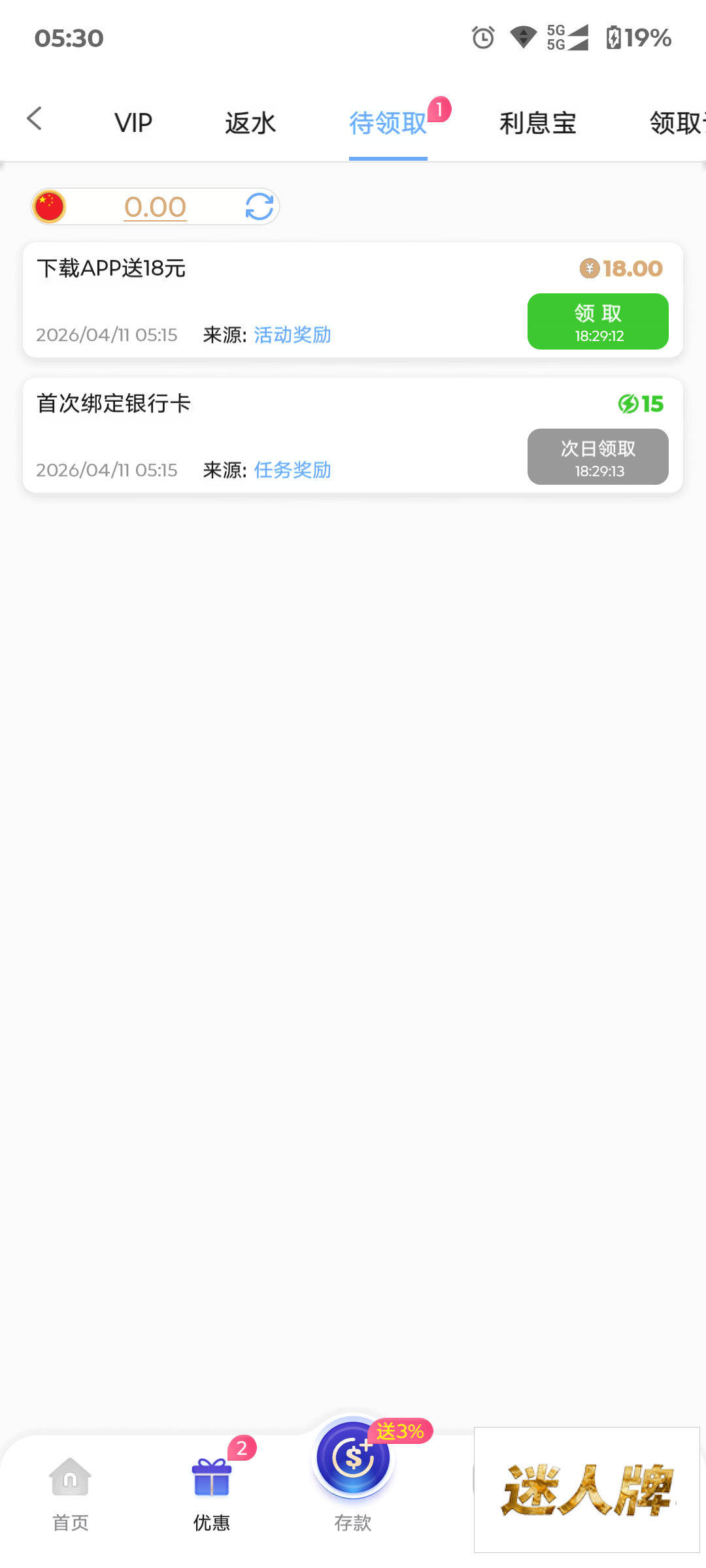Claim the 18.00 reward with 领取

click(x=597, y=321)
